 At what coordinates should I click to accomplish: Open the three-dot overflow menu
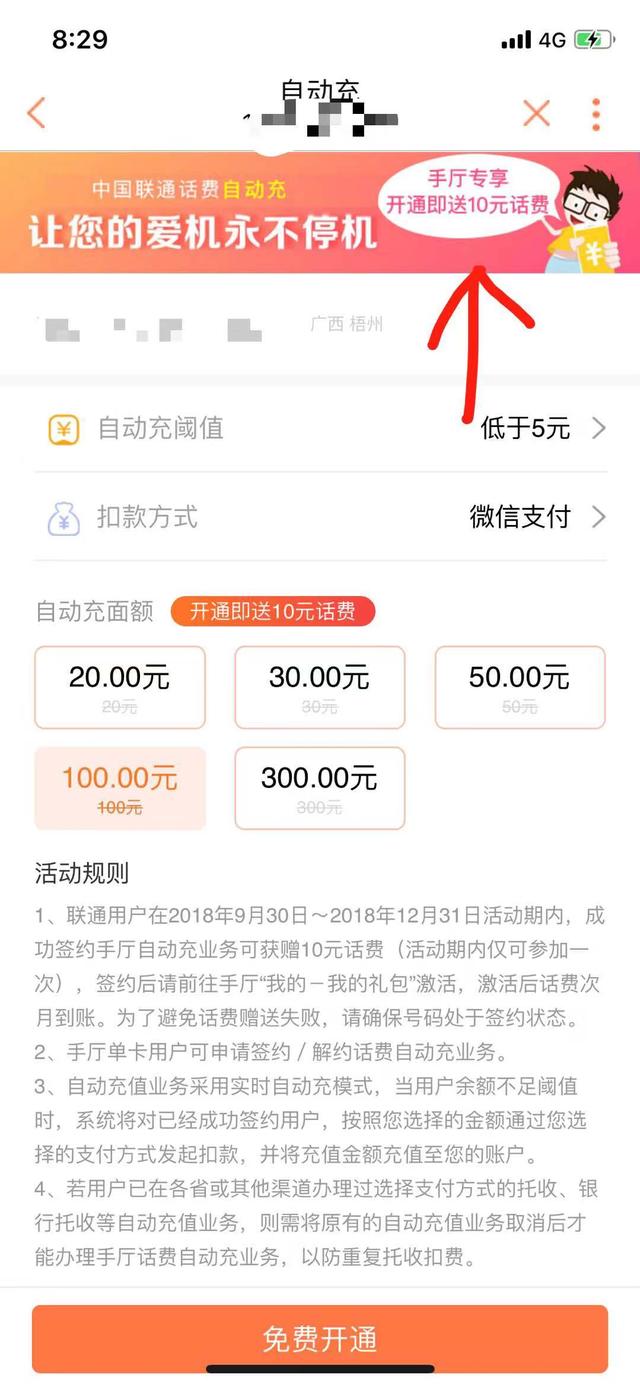tap(596, 114)
